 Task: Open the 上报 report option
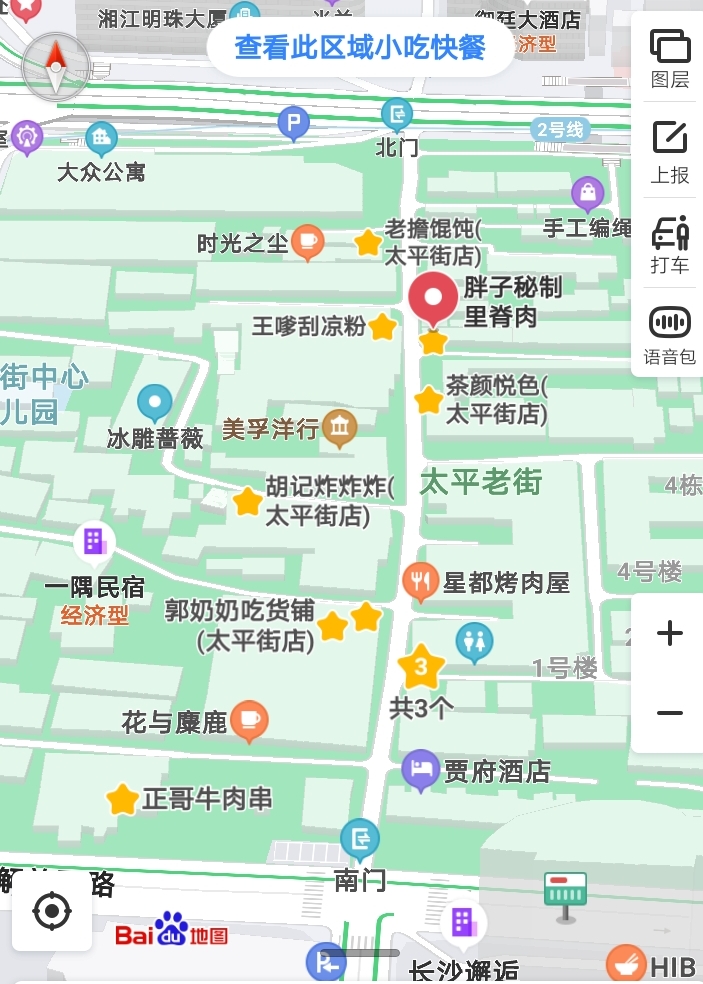(669, 150)
